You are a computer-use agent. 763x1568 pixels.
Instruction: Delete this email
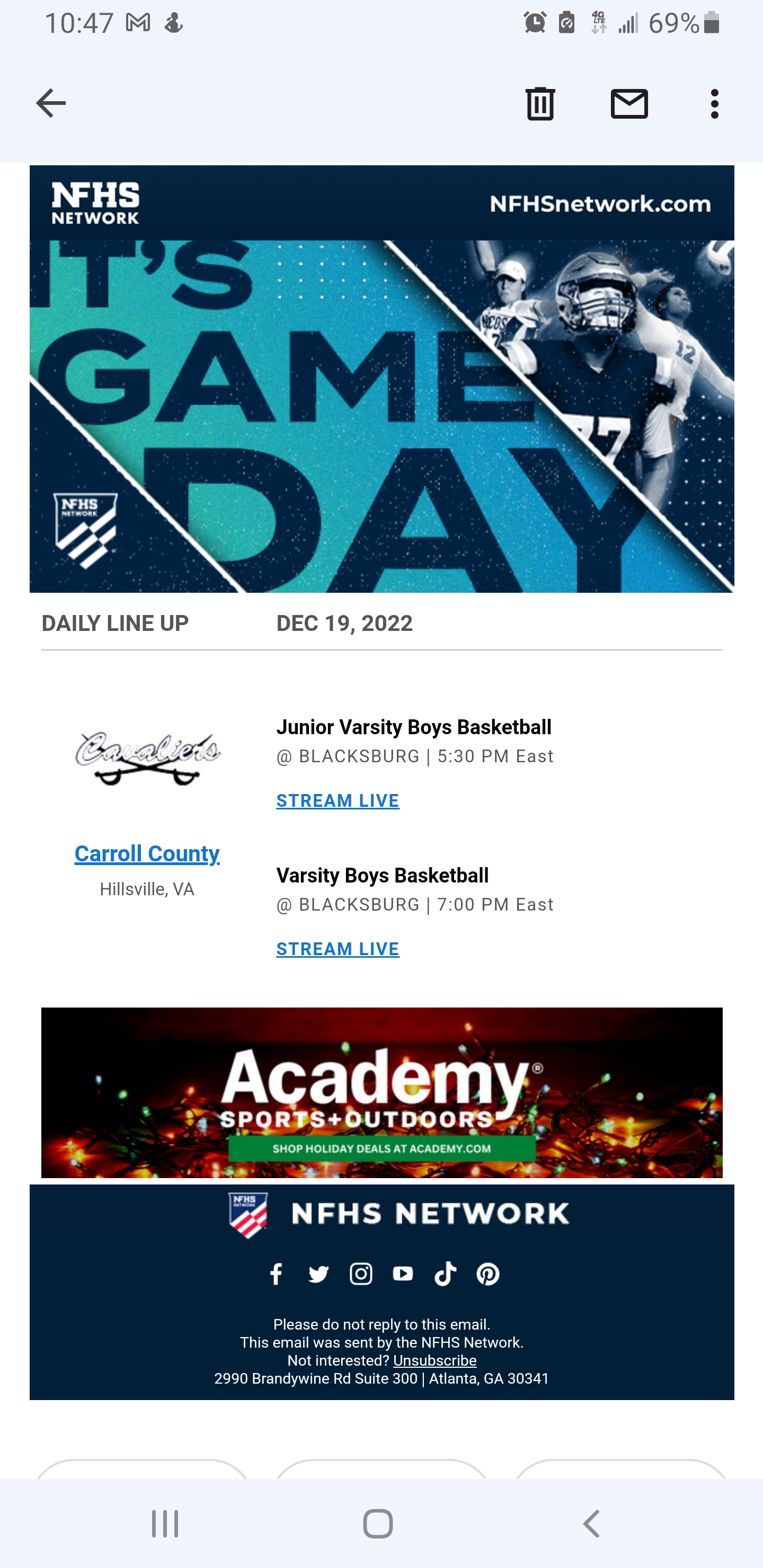[539, 103]
